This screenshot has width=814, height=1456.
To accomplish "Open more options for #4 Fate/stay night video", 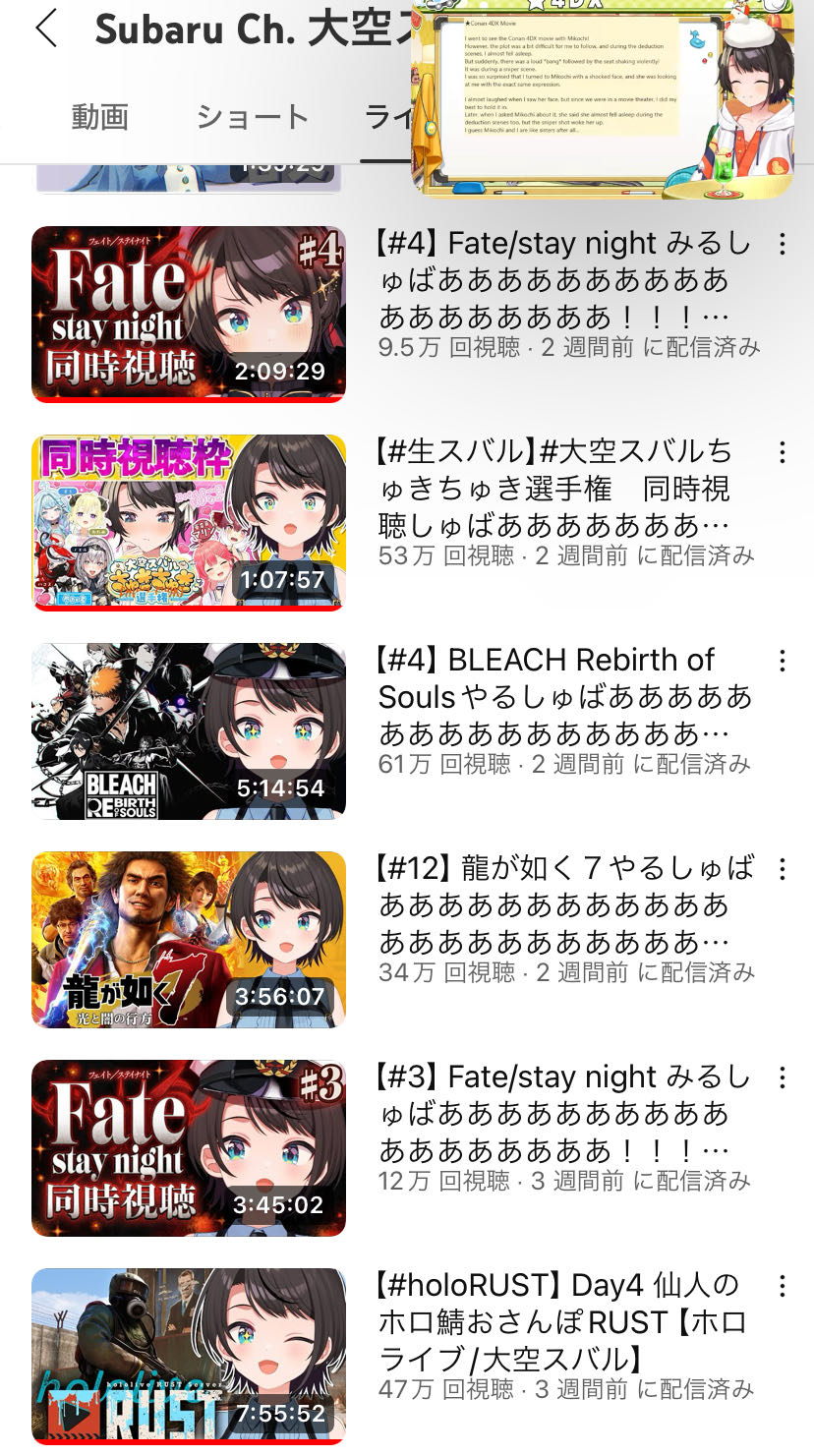I will tap(783, 244).
